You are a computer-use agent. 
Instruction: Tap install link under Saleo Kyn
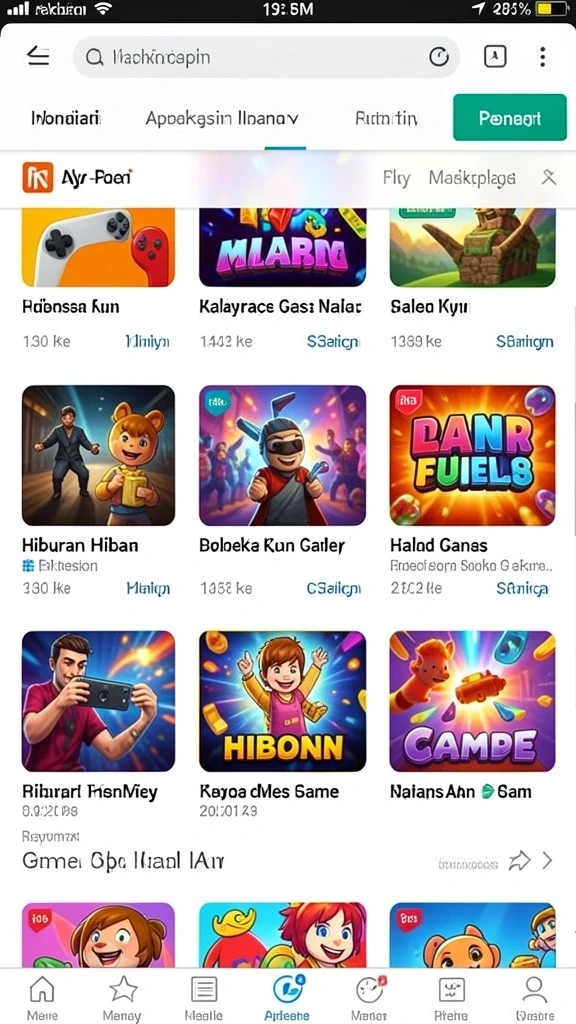pos(524,342)
